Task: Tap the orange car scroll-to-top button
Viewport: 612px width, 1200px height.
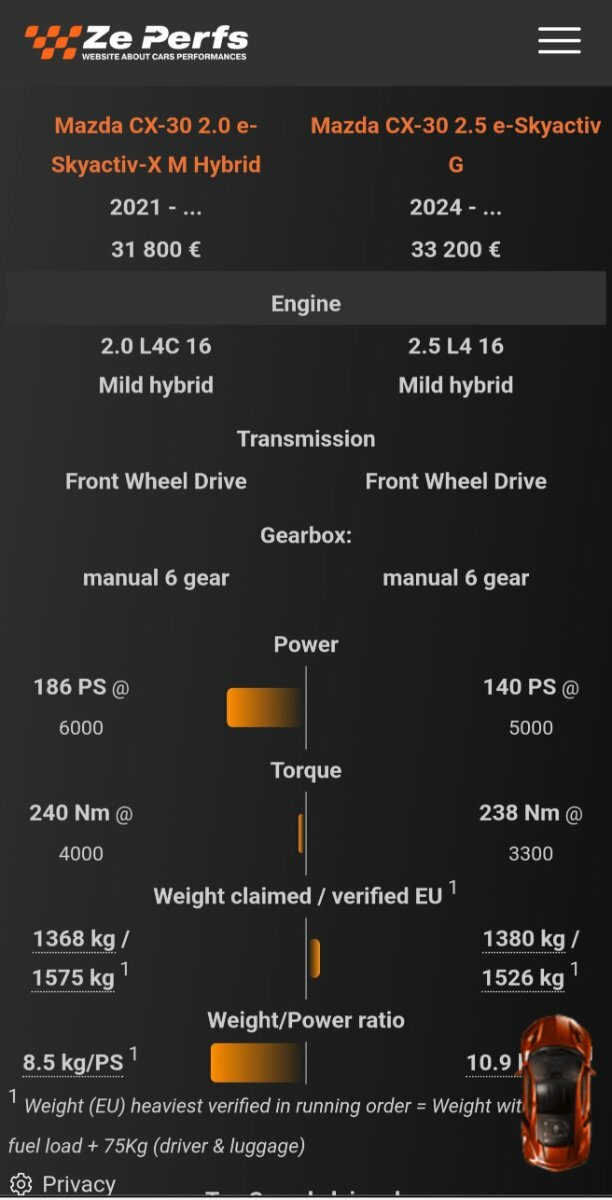Action: [x=557, y=1090]
